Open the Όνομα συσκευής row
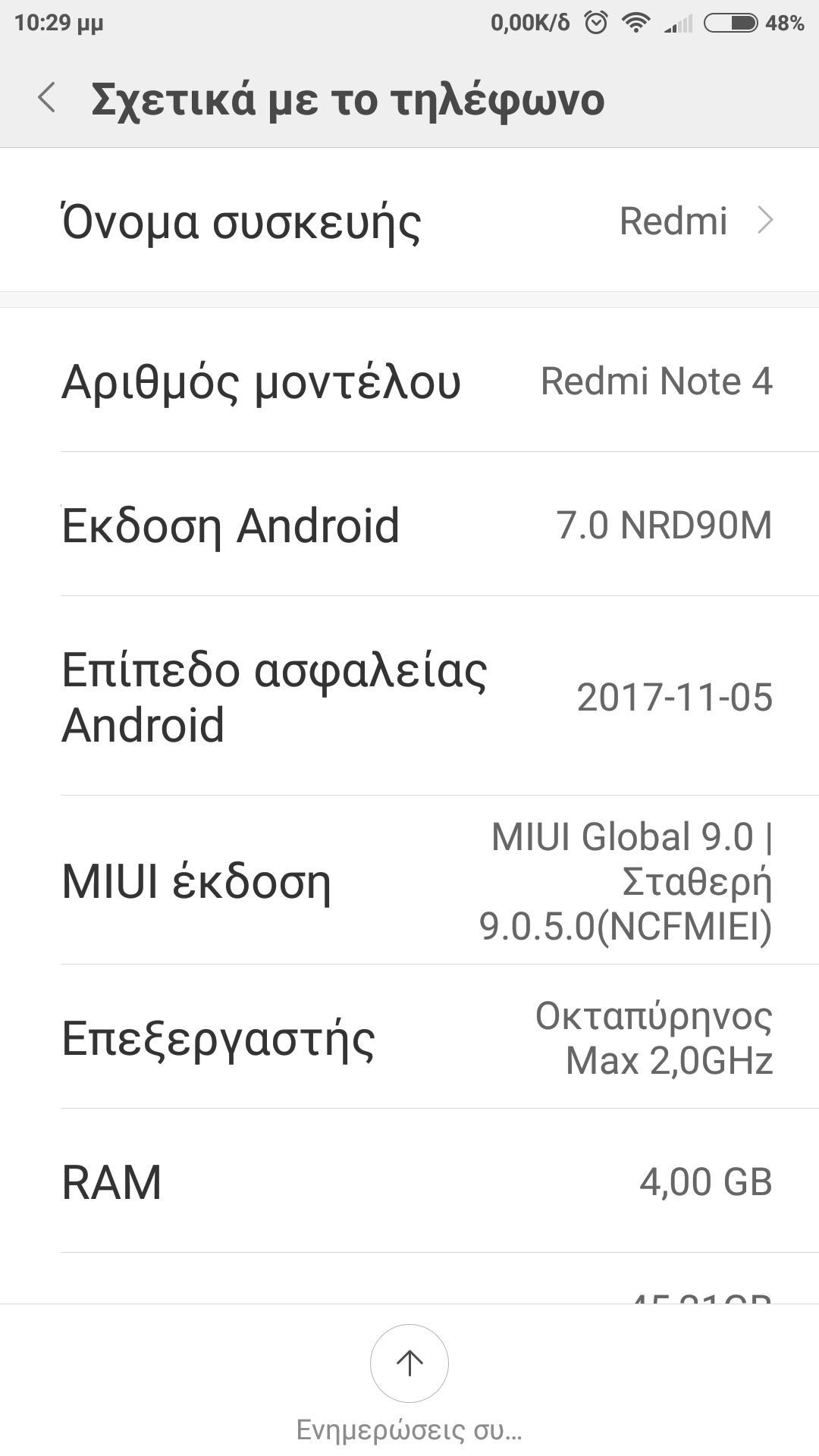Screen dimensions: 819x1456 tap(409, 221)
